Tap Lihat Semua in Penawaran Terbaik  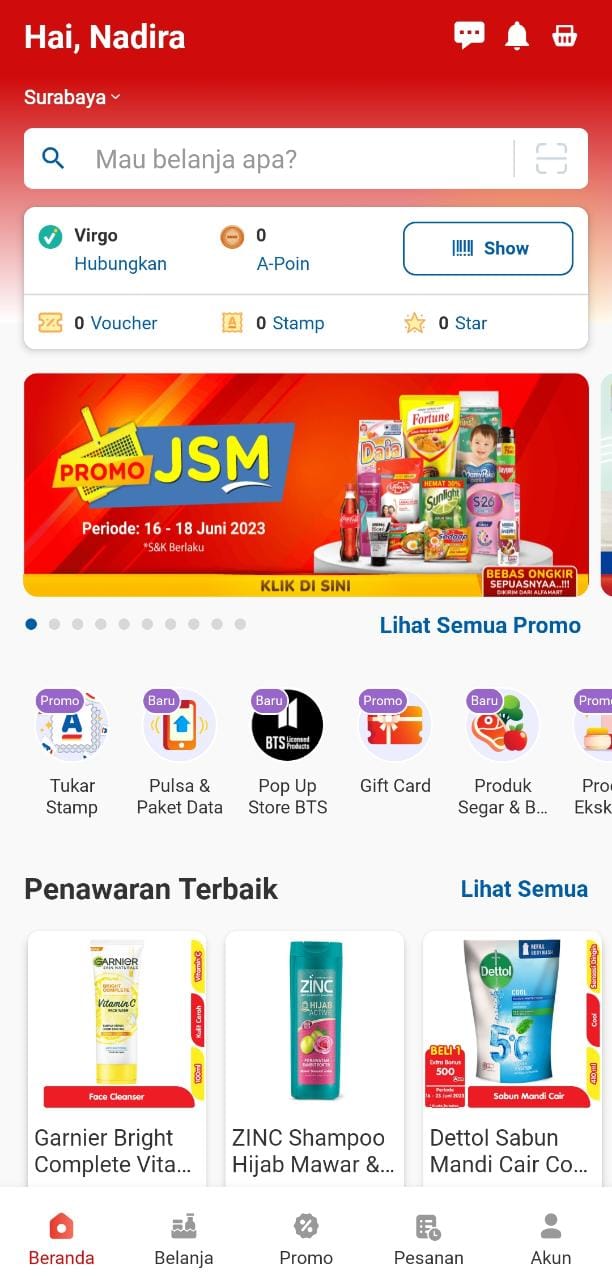click(x=524, y=889)
